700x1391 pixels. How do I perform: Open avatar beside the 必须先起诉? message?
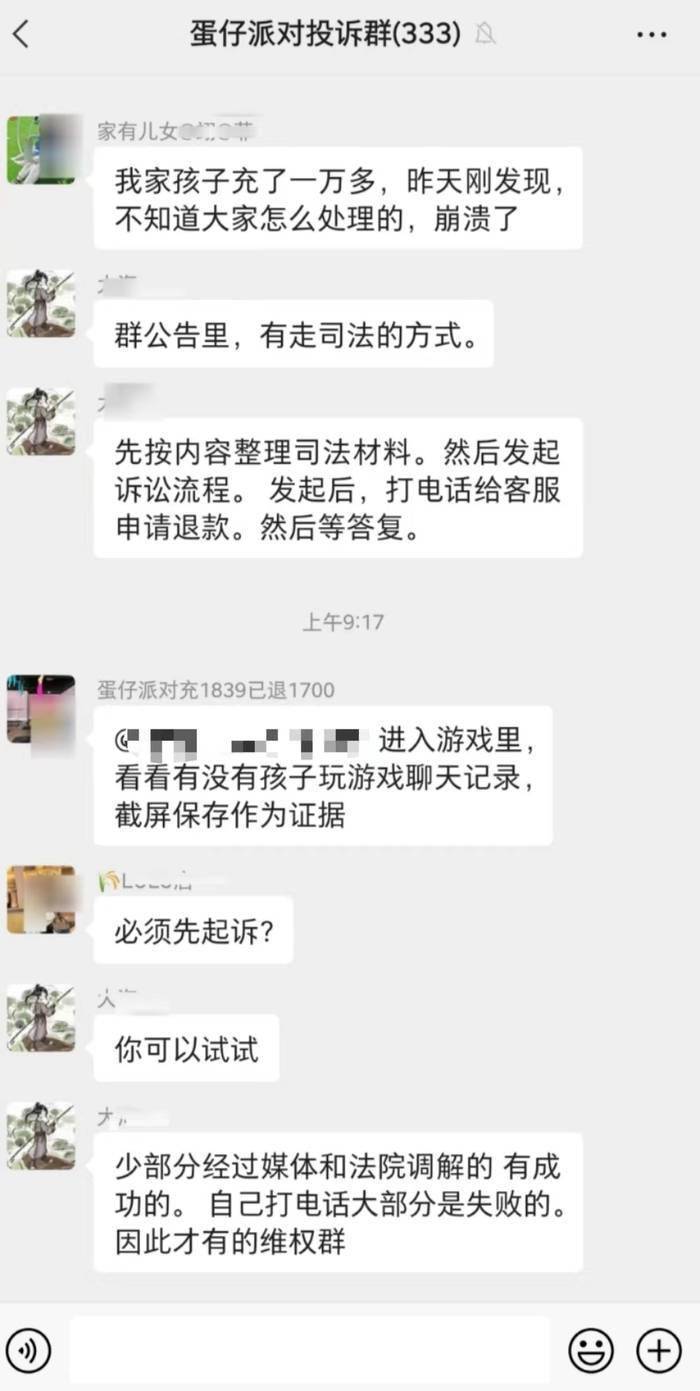click(x=41, y=900)
